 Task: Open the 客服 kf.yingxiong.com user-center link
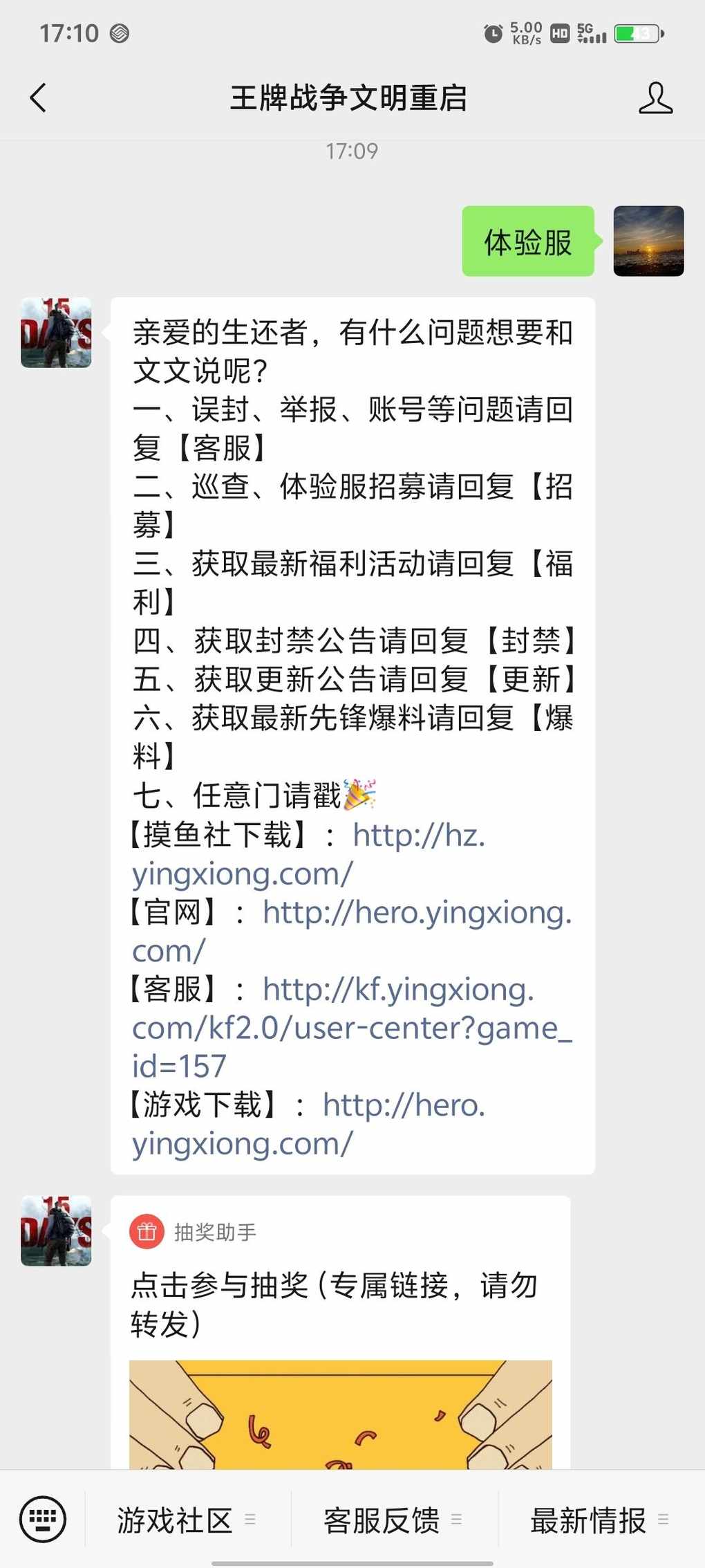[x=351, y=1029]
